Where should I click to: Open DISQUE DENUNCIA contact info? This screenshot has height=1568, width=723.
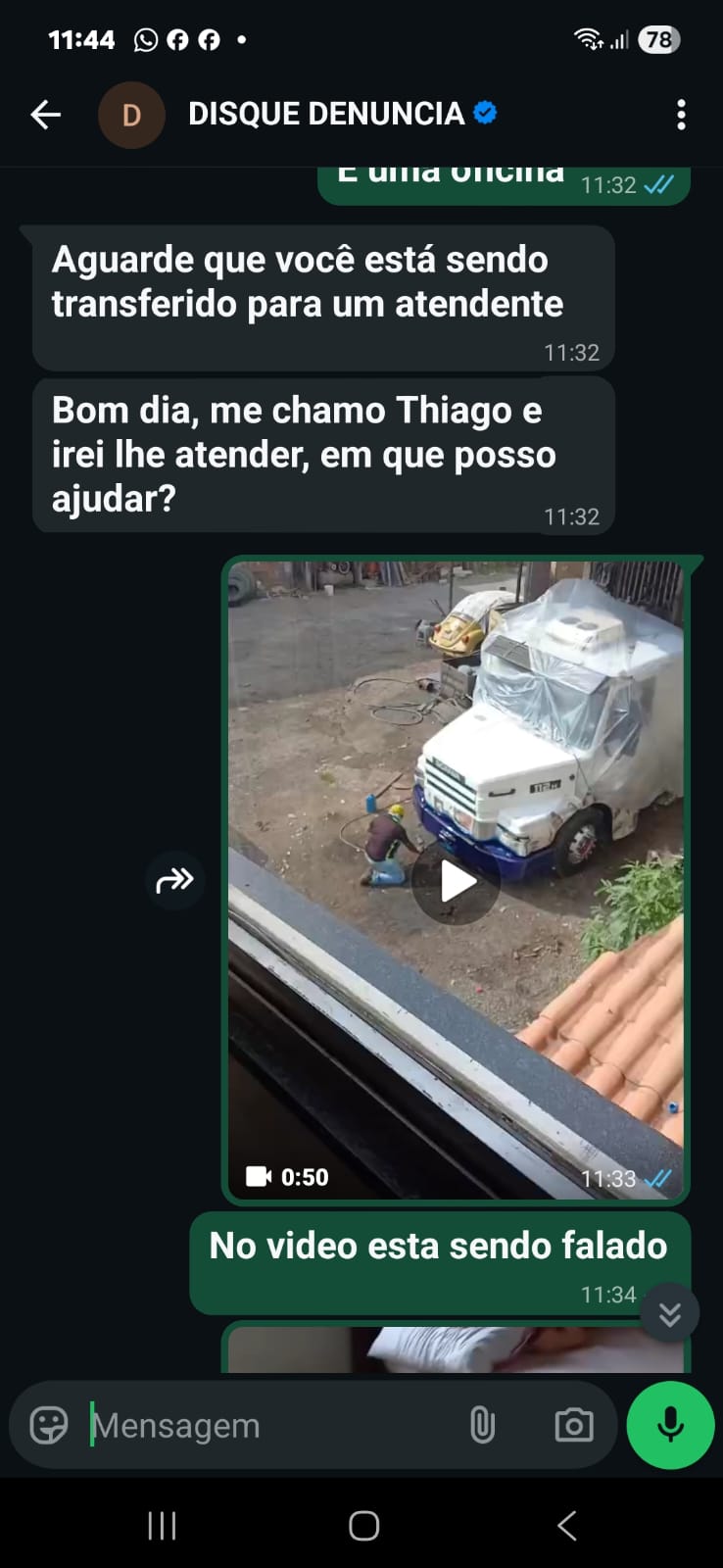click(326, 115)
